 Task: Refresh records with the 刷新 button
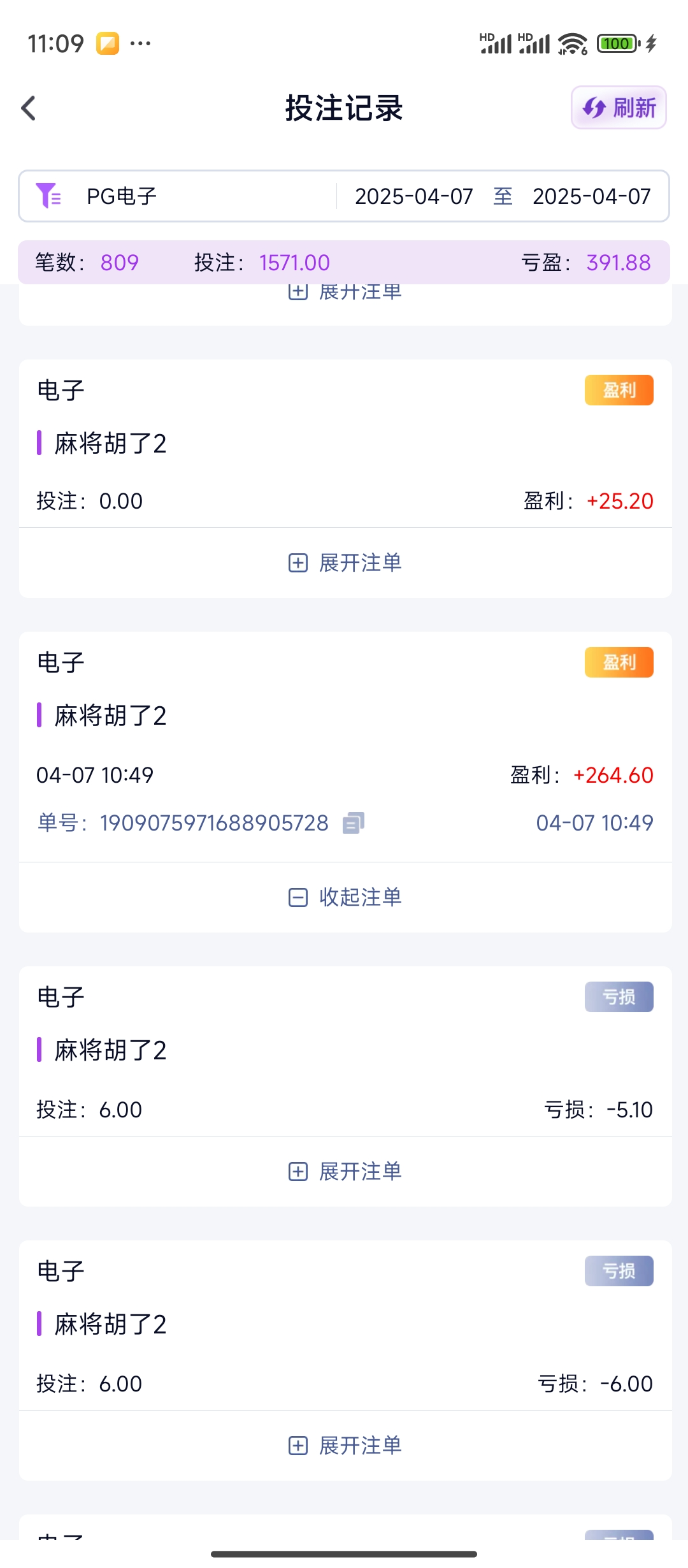tap(619, 108)
